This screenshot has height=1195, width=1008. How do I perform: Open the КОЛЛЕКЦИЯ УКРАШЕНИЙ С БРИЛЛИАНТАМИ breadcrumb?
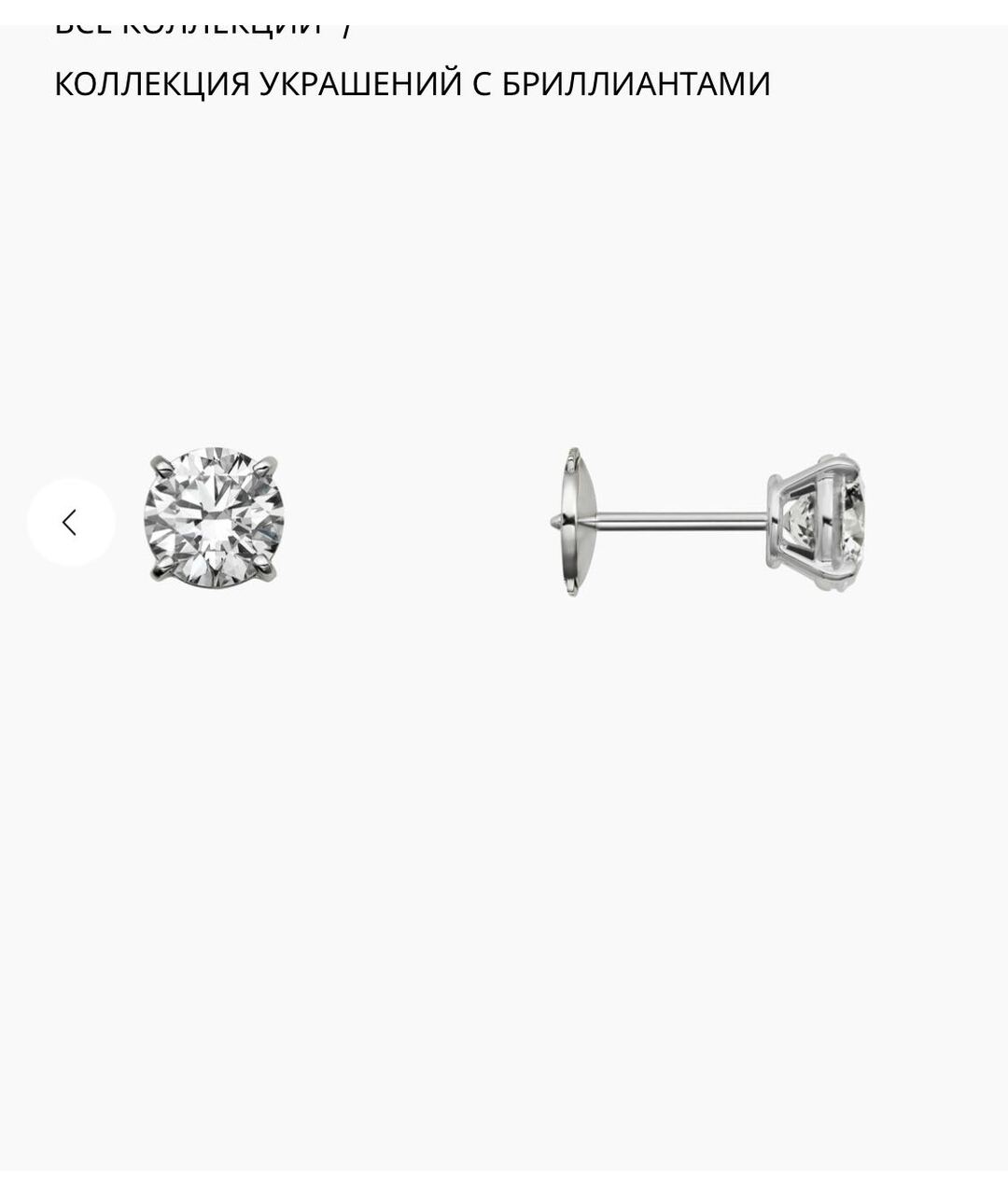[412, 84]
